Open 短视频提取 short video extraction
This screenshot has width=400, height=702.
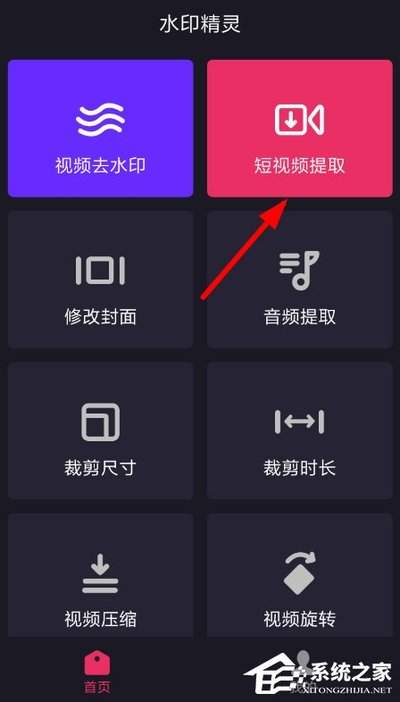pyautogui.click(x=300, y=128)
